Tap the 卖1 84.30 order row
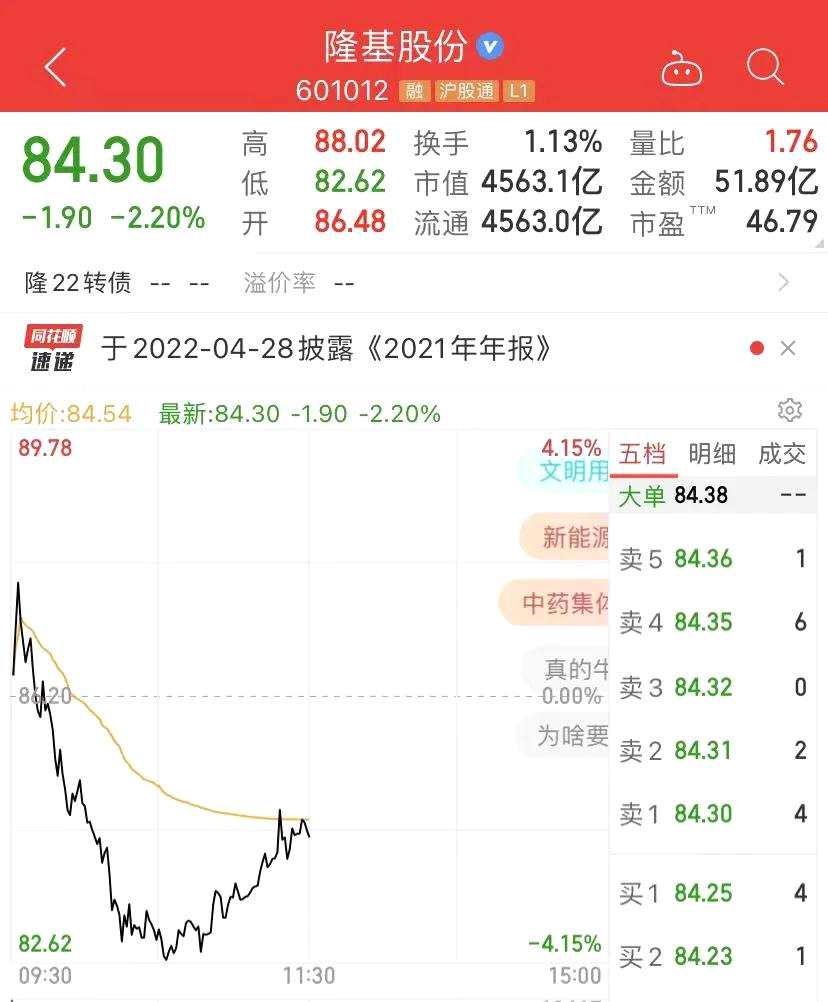The height and width of the screenshot is (1002, 828). point(712,814)
